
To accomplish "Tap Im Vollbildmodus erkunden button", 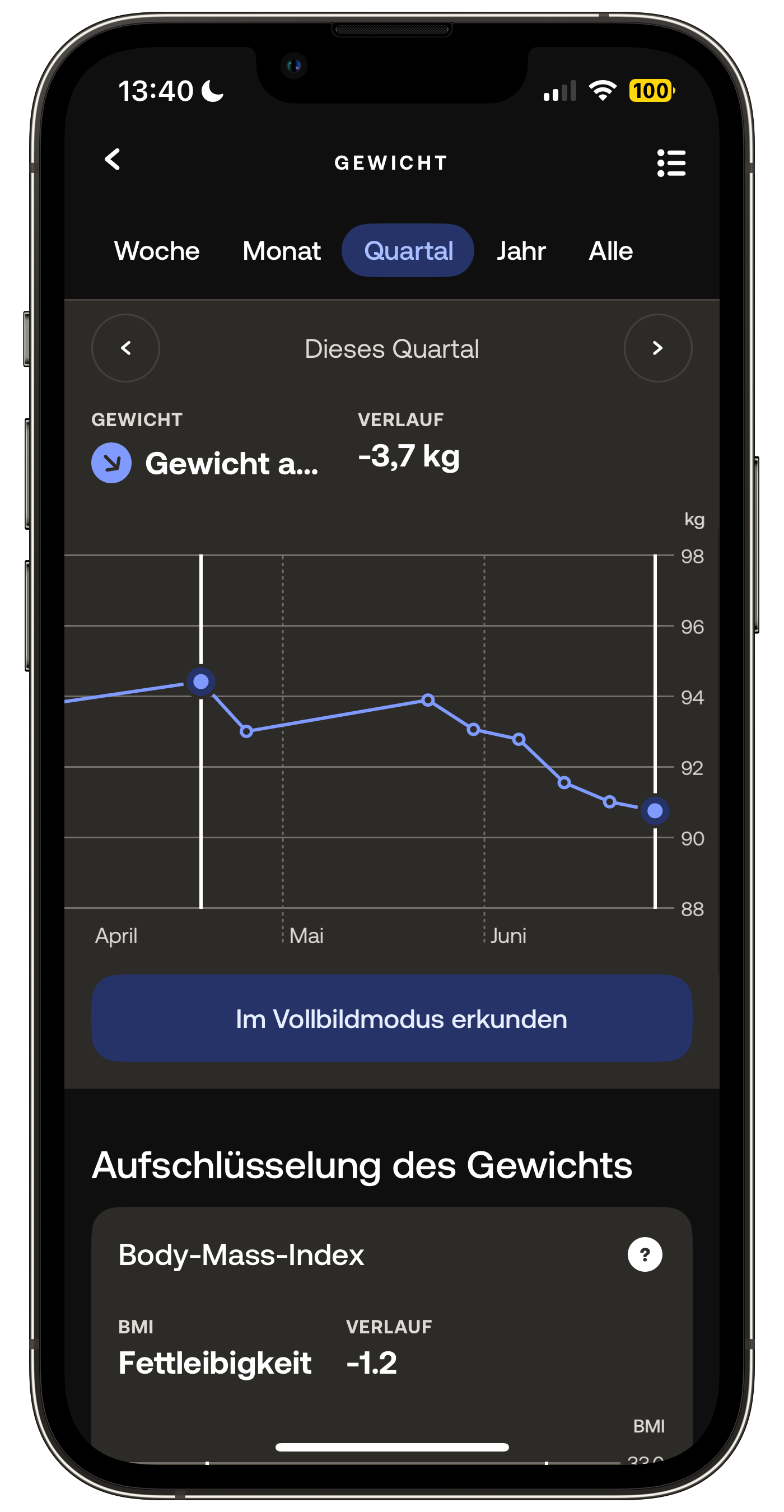I will pyautogui.click(x=392, y=1019).
